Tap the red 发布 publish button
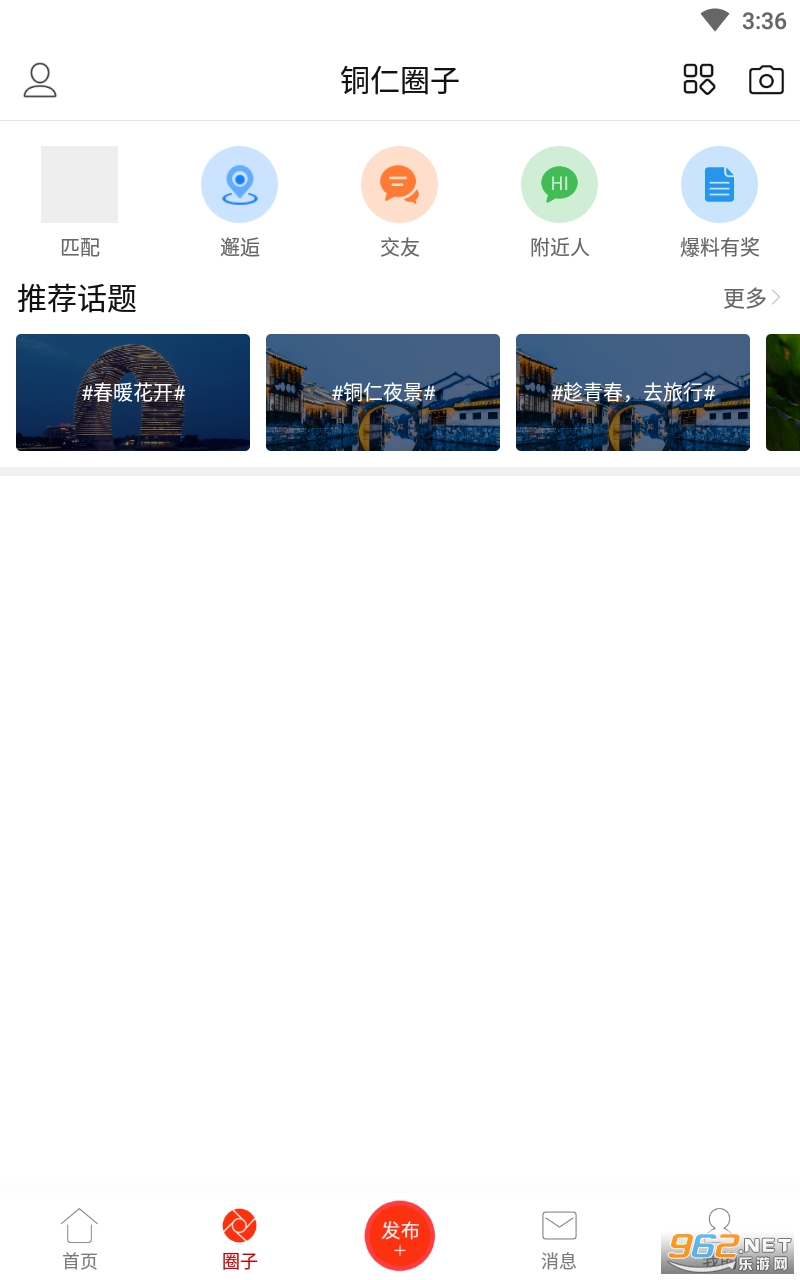The width and height of the screenshot is (800, 1280). pyautogui.click(x=400, y=1236)
